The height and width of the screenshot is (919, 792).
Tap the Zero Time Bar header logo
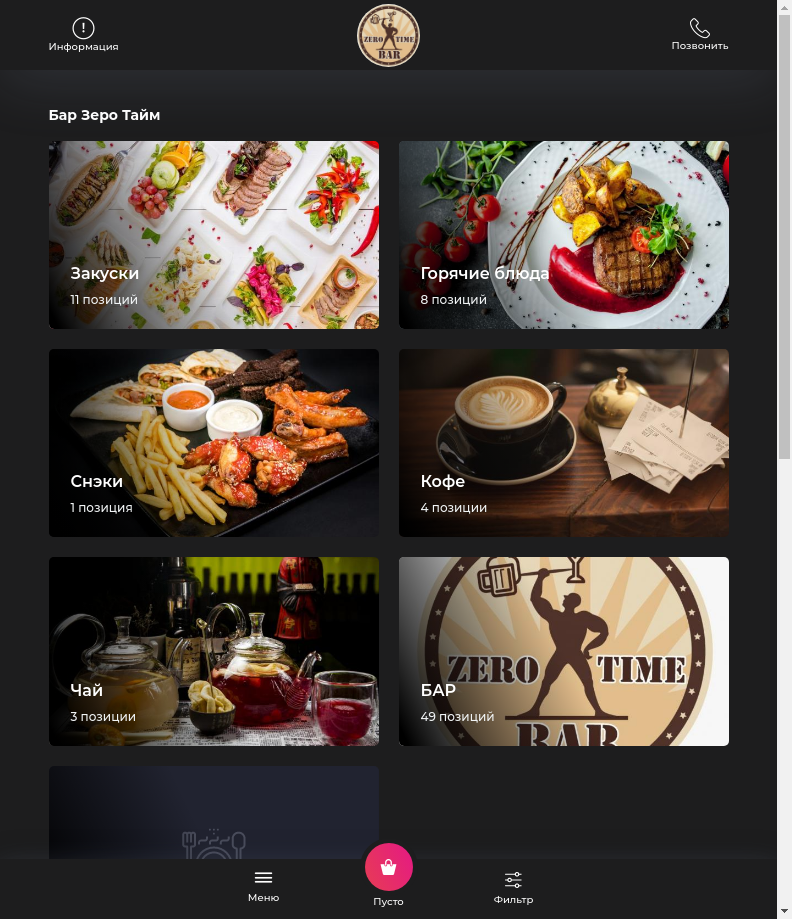(x=388, y=36)
